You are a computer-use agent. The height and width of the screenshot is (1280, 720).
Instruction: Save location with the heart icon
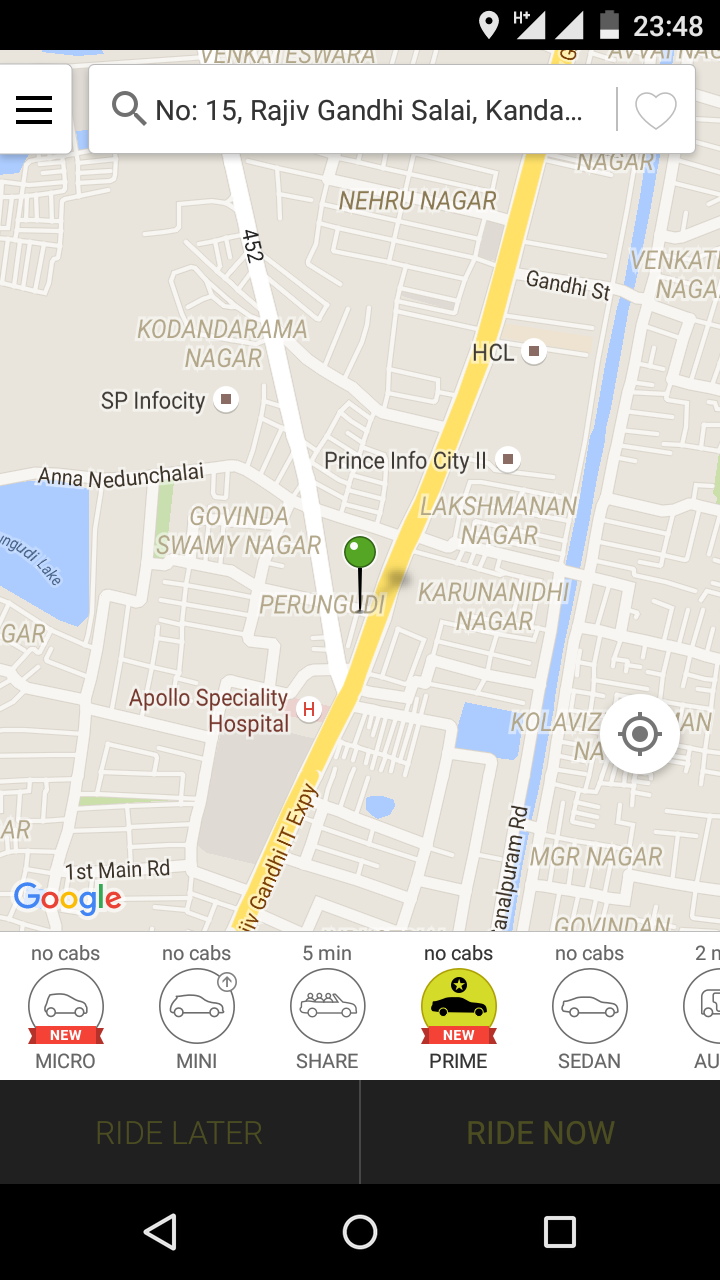point(656,110)
